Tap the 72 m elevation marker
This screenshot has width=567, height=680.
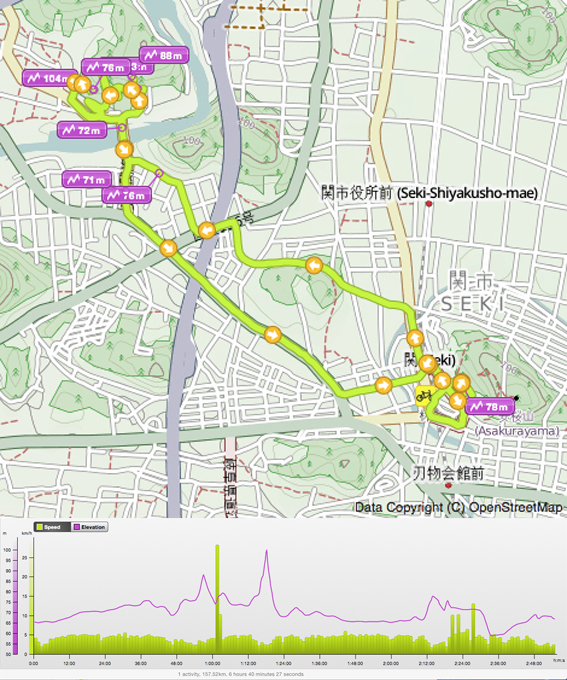[x=82, y=130]
